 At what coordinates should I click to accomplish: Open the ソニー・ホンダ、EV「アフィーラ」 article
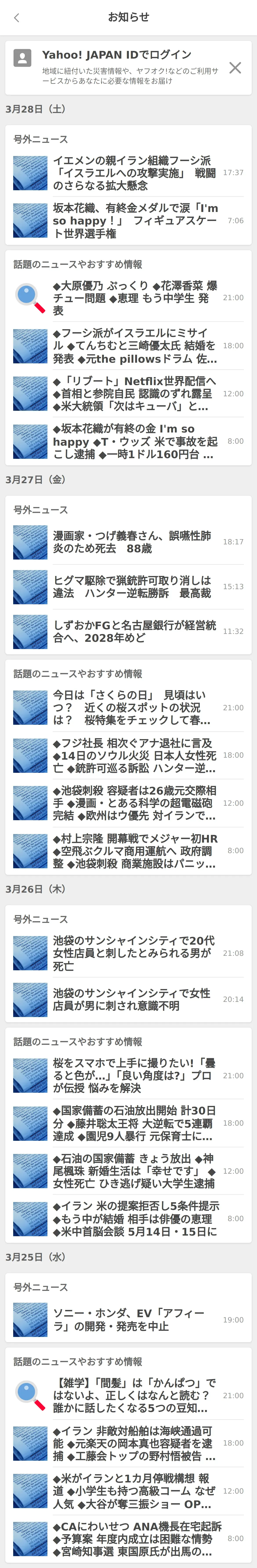134,1320
